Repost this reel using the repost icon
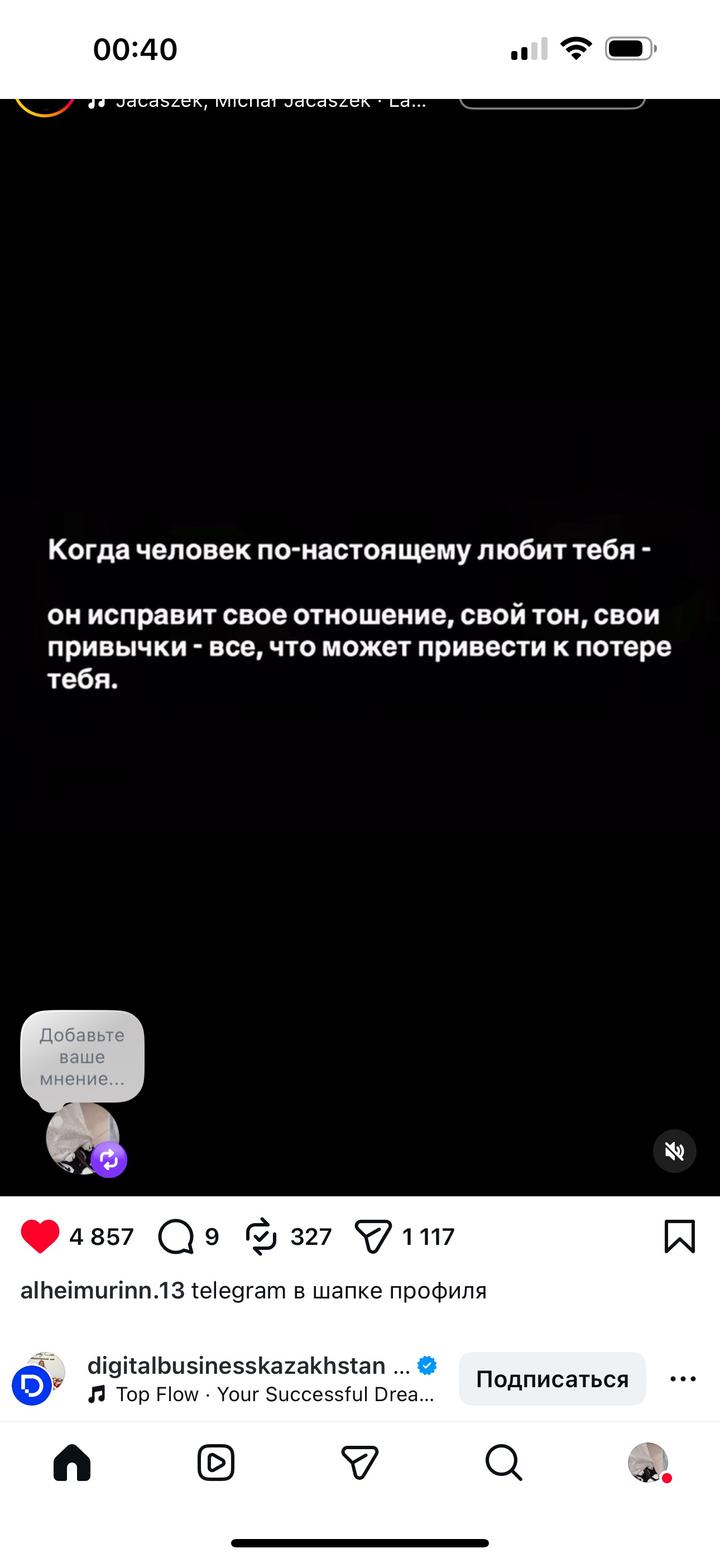This screenshot has height=1561, width=720. click(262, 1237)
